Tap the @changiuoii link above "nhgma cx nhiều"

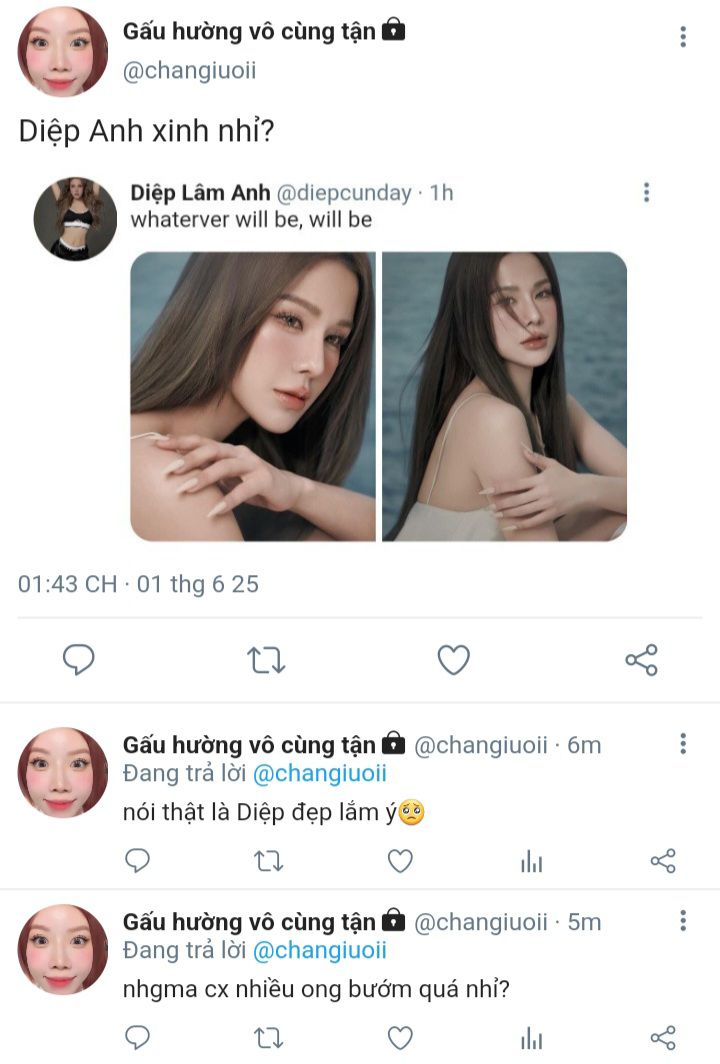click(x=319, y=950)
